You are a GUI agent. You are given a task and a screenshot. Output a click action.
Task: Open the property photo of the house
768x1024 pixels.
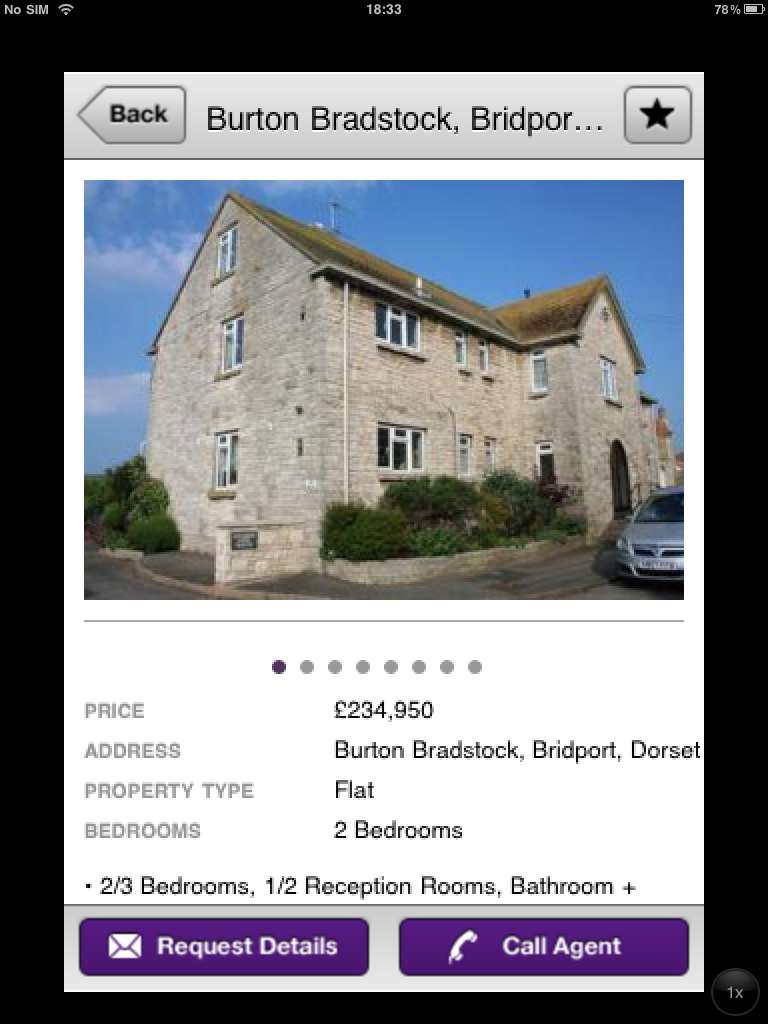click(x=384, y=390)
